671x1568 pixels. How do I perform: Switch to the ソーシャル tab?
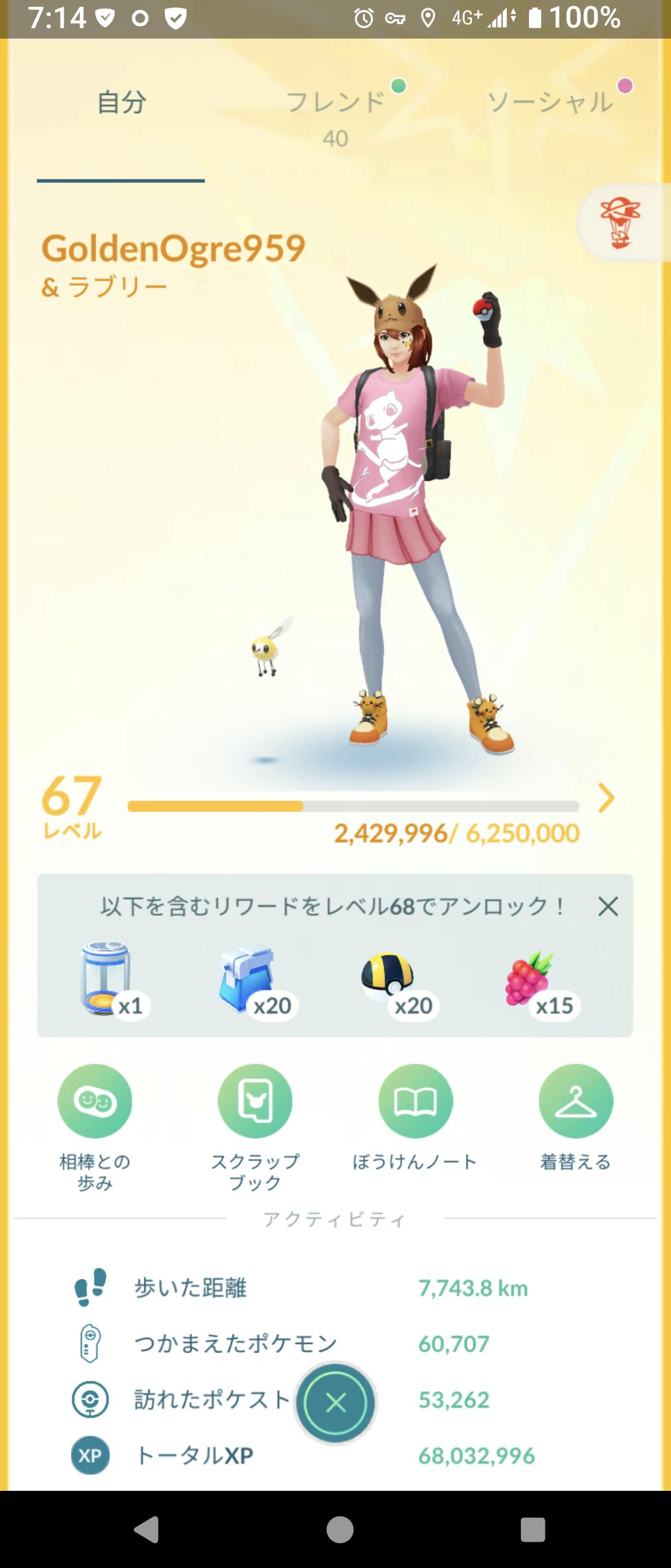pos(550,103)
